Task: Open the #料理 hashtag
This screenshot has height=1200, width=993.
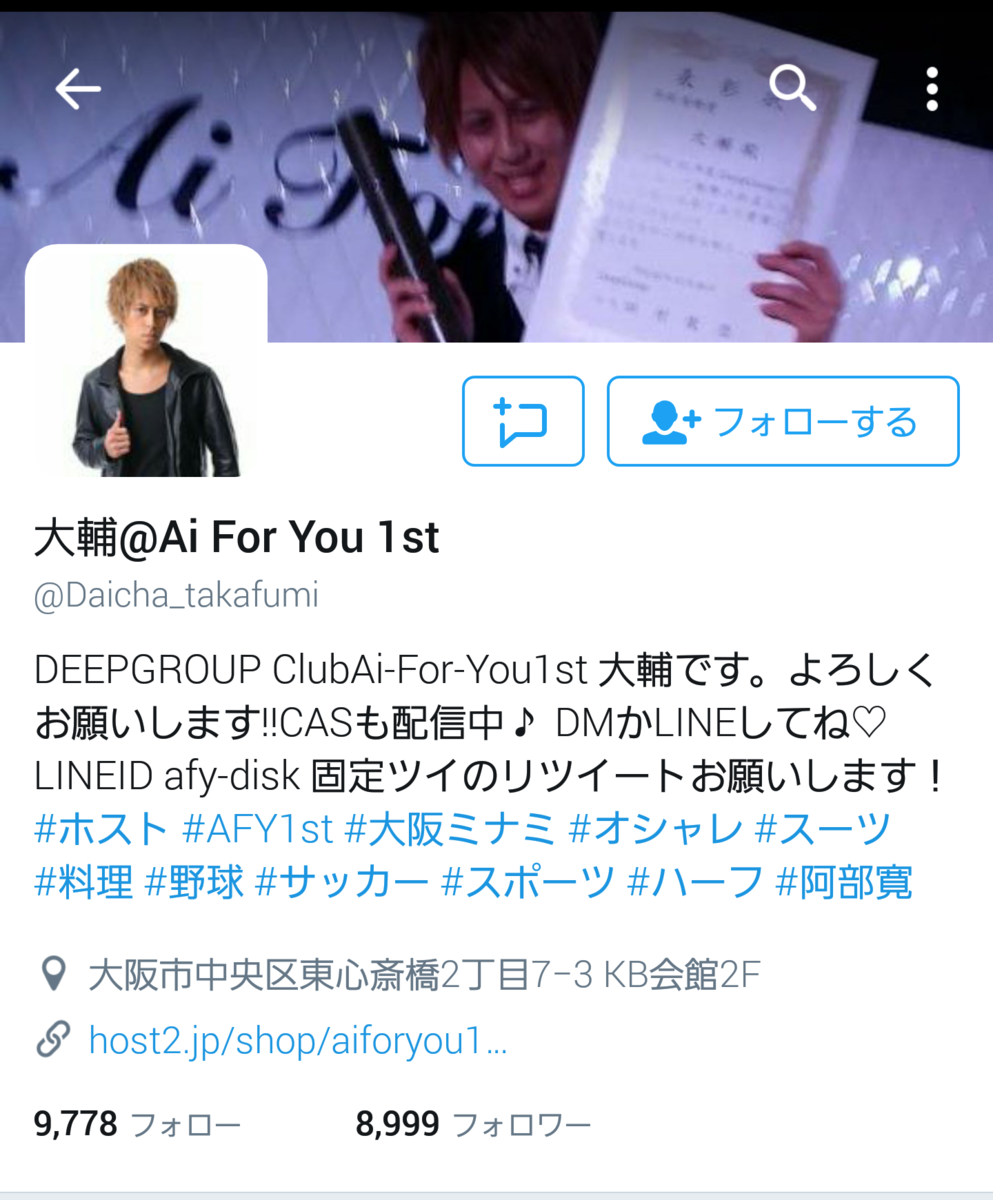Action: click(83, 883)
